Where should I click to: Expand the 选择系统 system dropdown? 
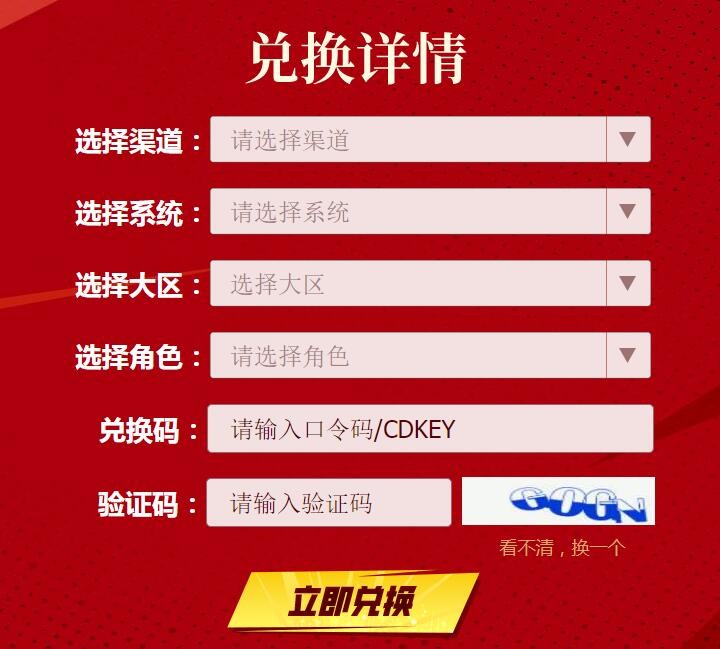coord(430,212)
